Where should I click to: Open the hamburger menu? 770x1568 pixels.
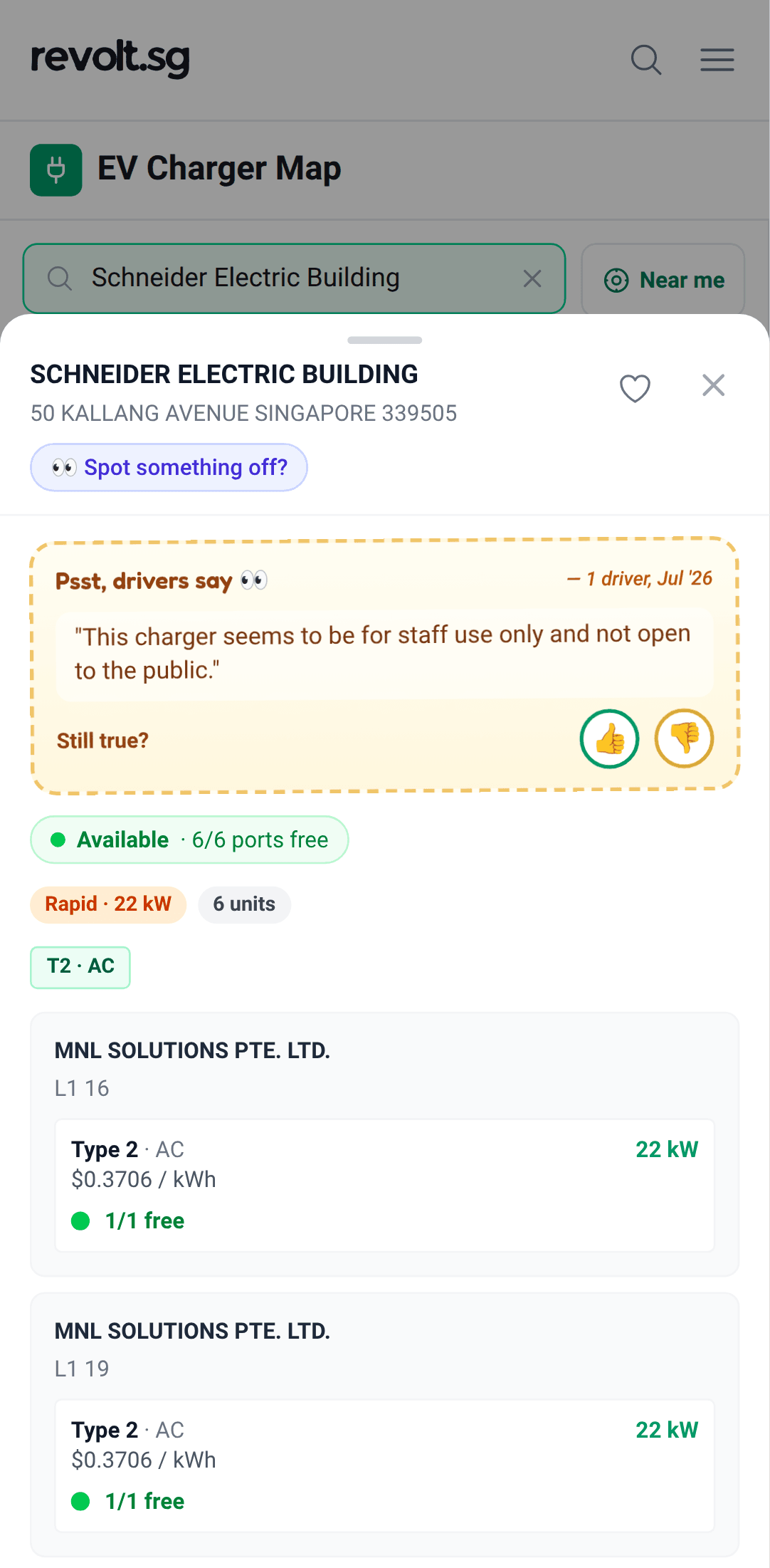(x=717, y=60)
